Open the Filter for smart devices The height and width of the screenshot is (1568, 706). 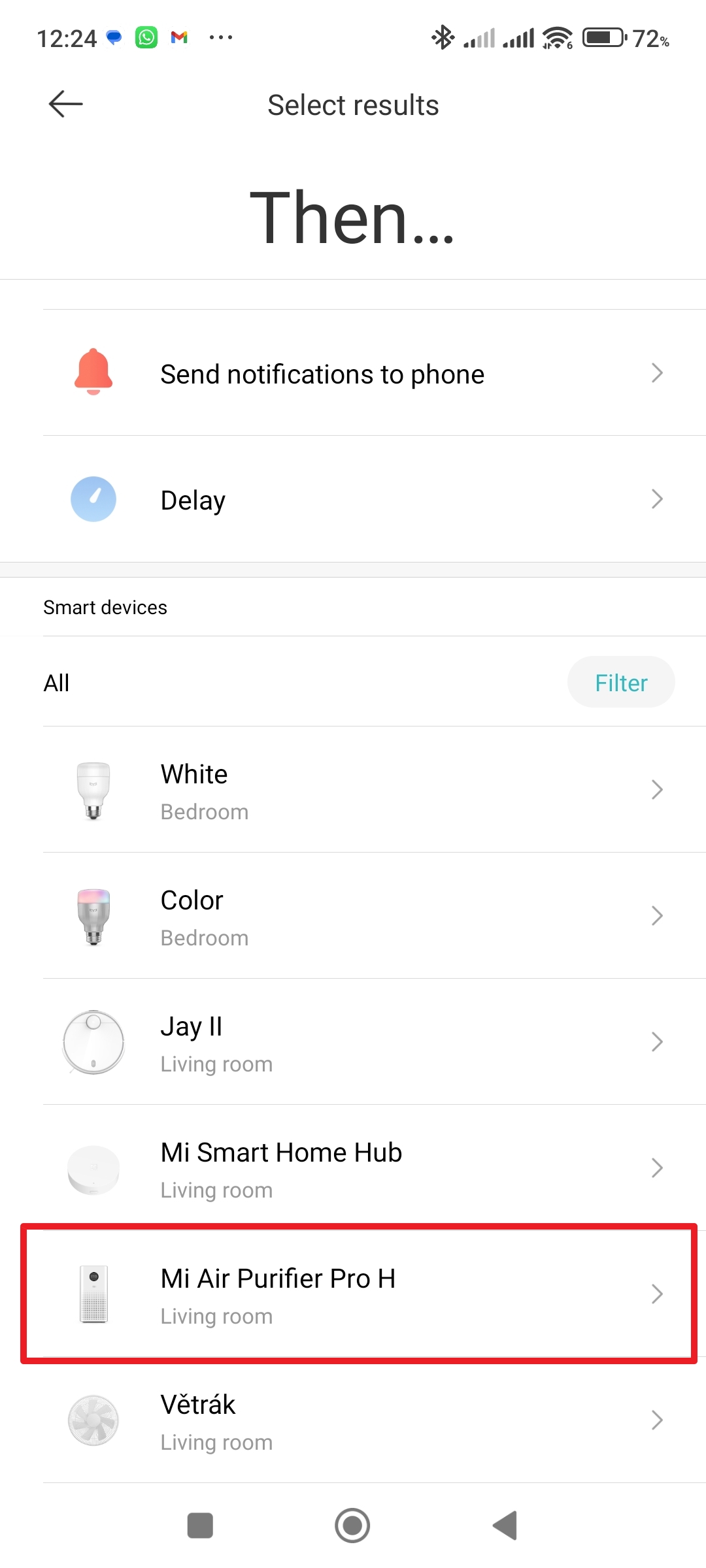coord(620,683)
